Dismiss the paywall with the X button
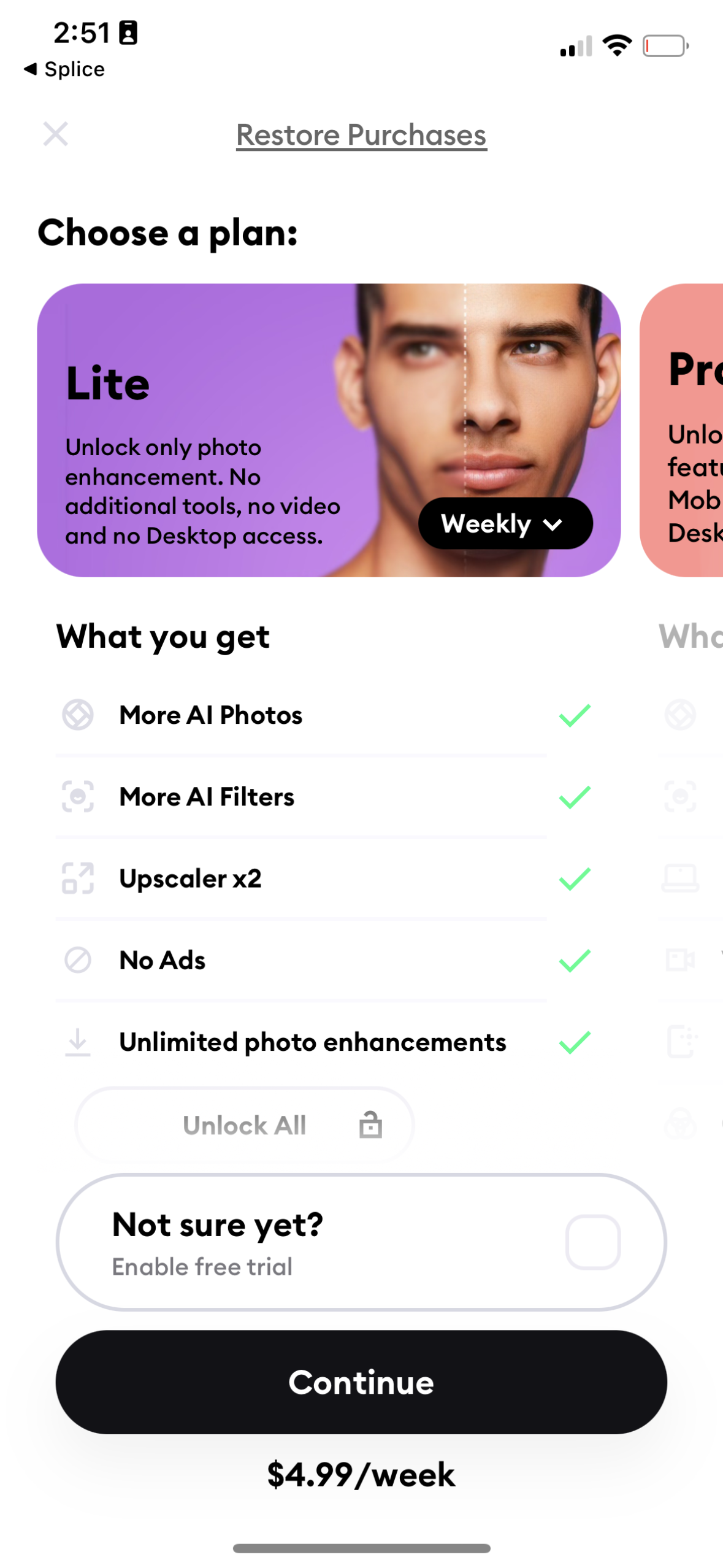This screenshot has width=723, height=1568. [x=56, y=134]
